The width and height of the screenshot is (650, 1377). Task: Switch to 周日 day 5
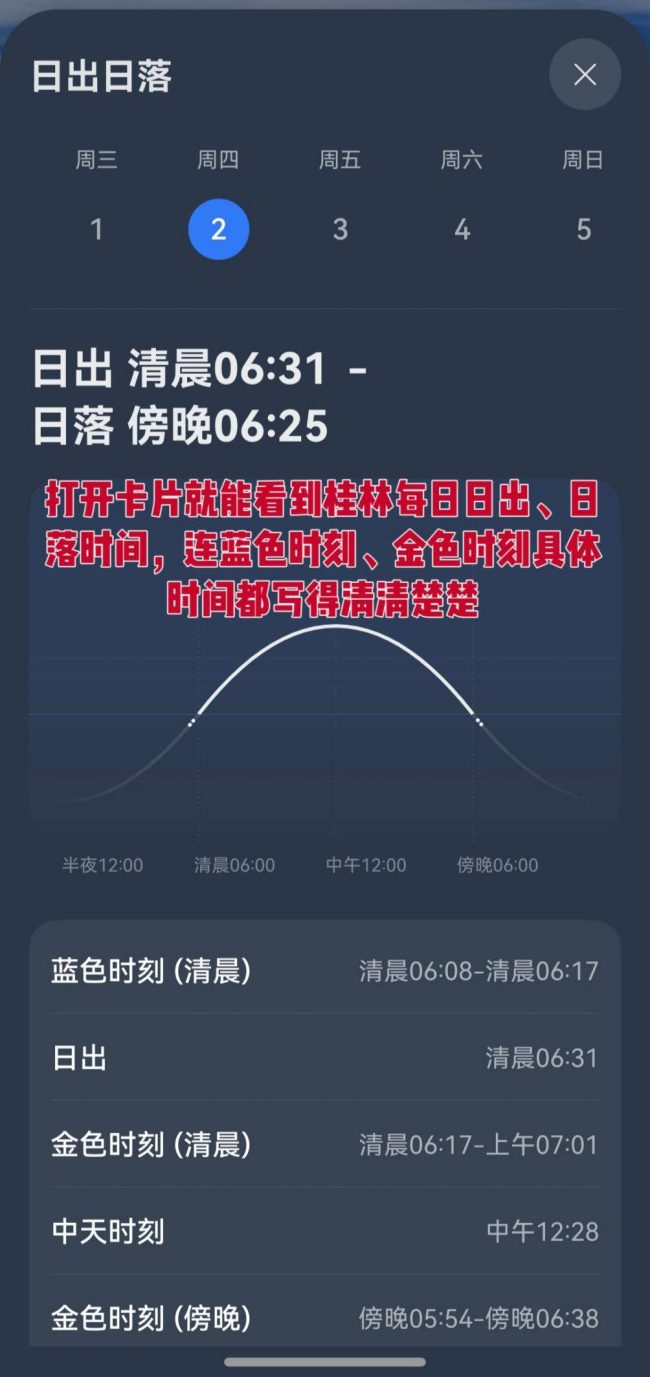pyautogui.click(x=583, y=229)
